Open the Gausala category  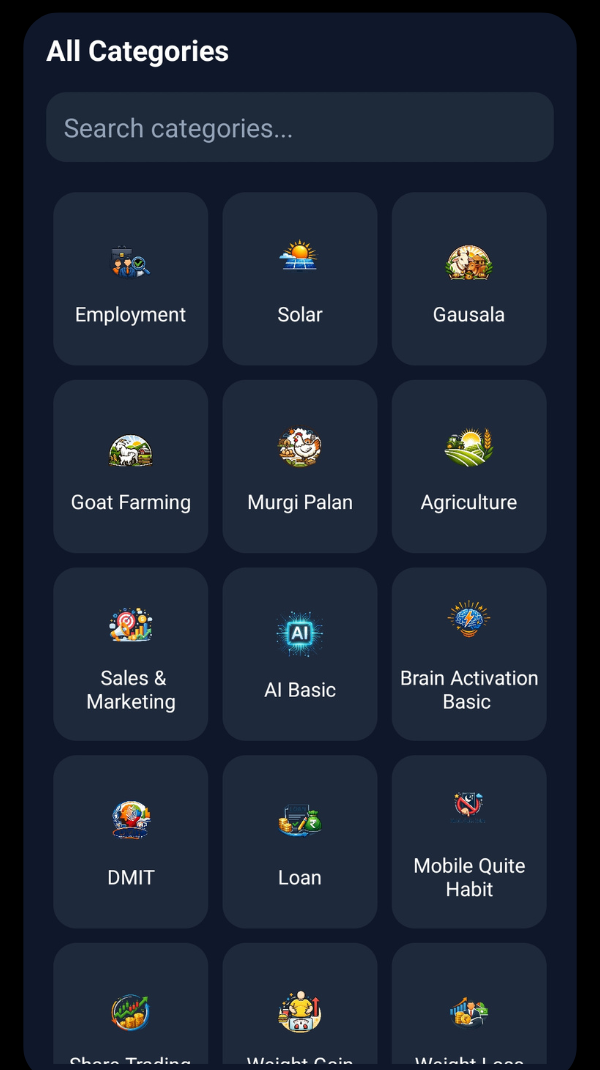469,280
